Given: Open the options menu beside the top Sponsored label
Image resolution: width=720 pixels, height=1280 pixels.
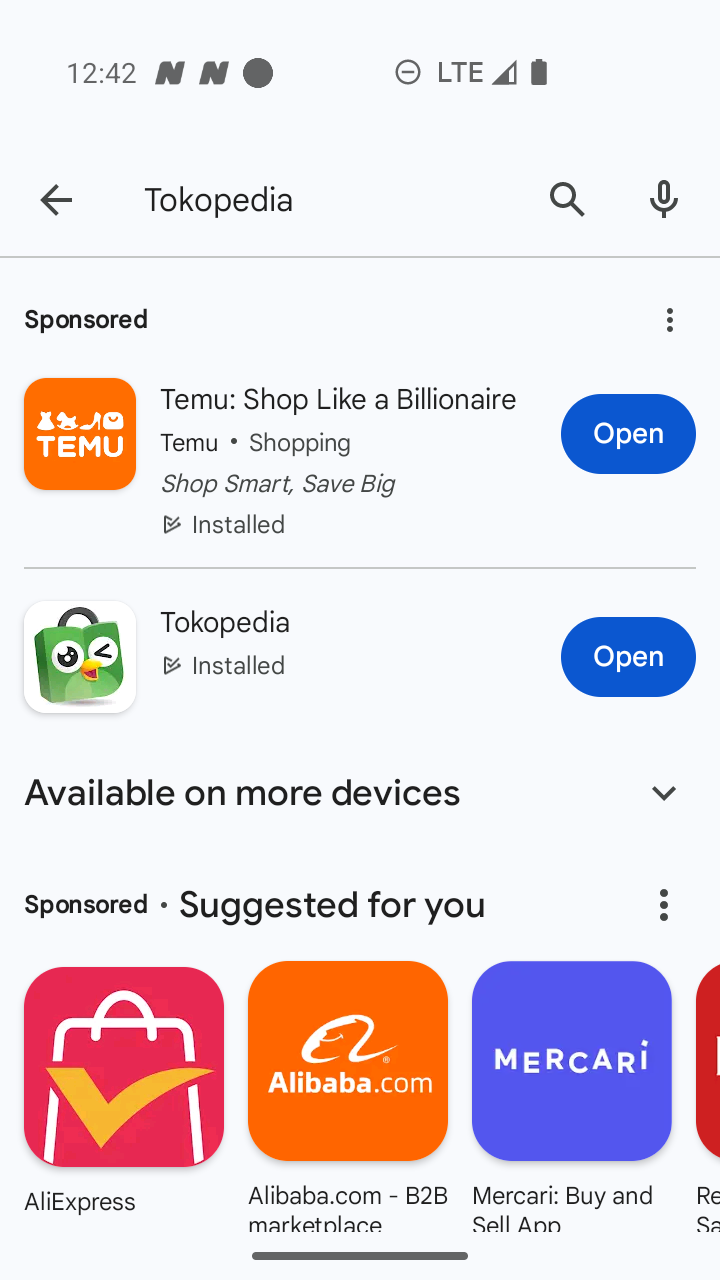Looking at the screenshot, I should (670, 320).
